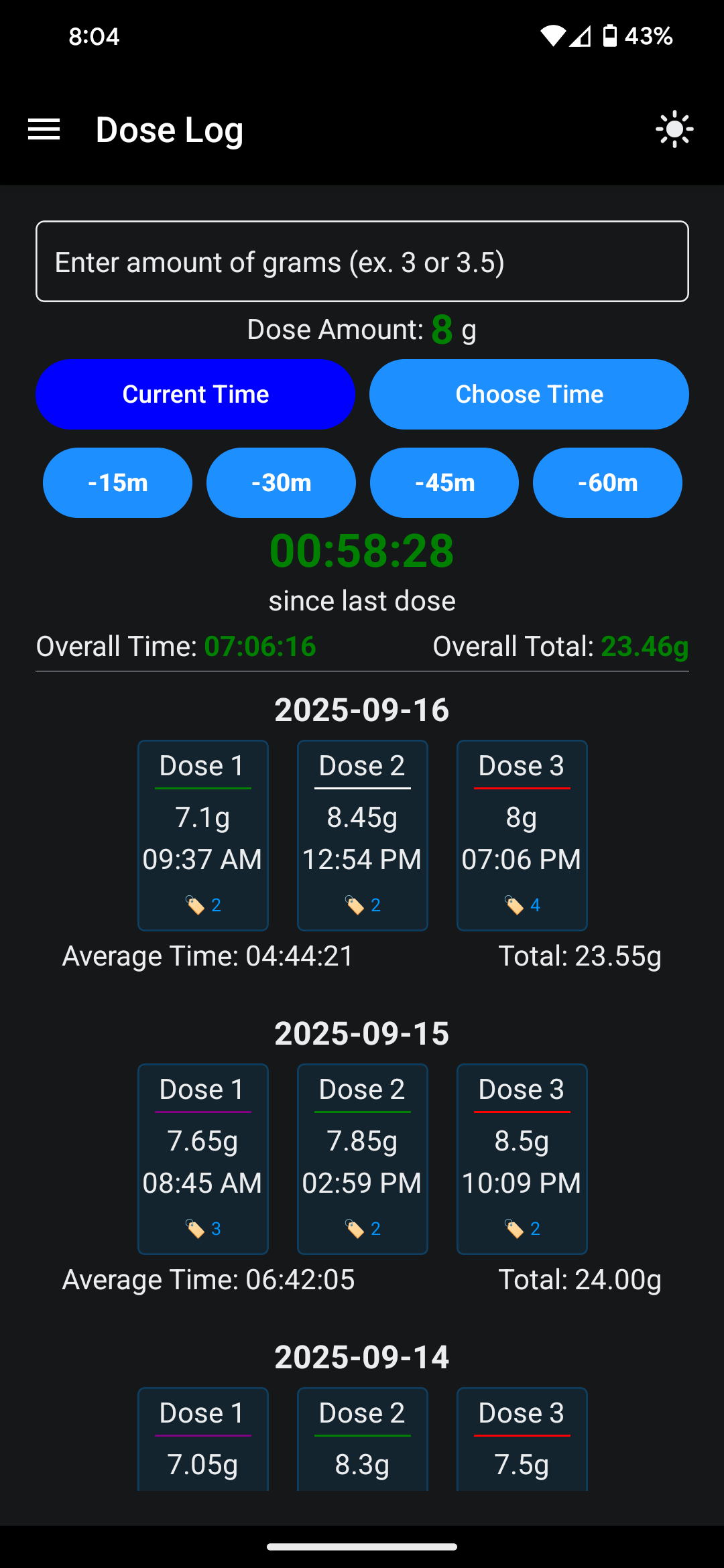Select the -30m time offset
The image size is (724, 1568).
coord(281,482)
